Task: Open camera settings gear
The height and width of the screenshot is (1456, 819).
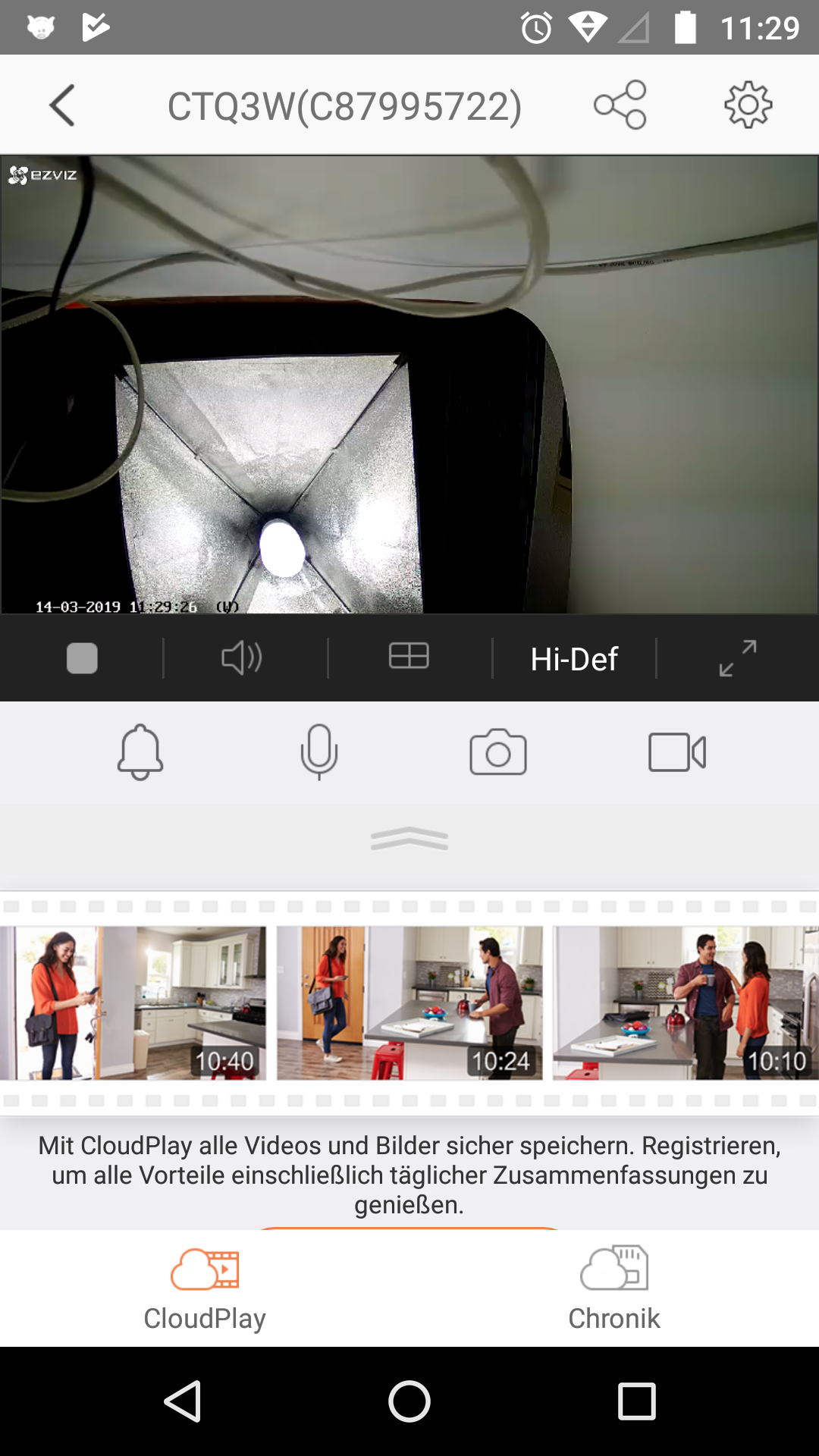Action: tap(748, 105)
